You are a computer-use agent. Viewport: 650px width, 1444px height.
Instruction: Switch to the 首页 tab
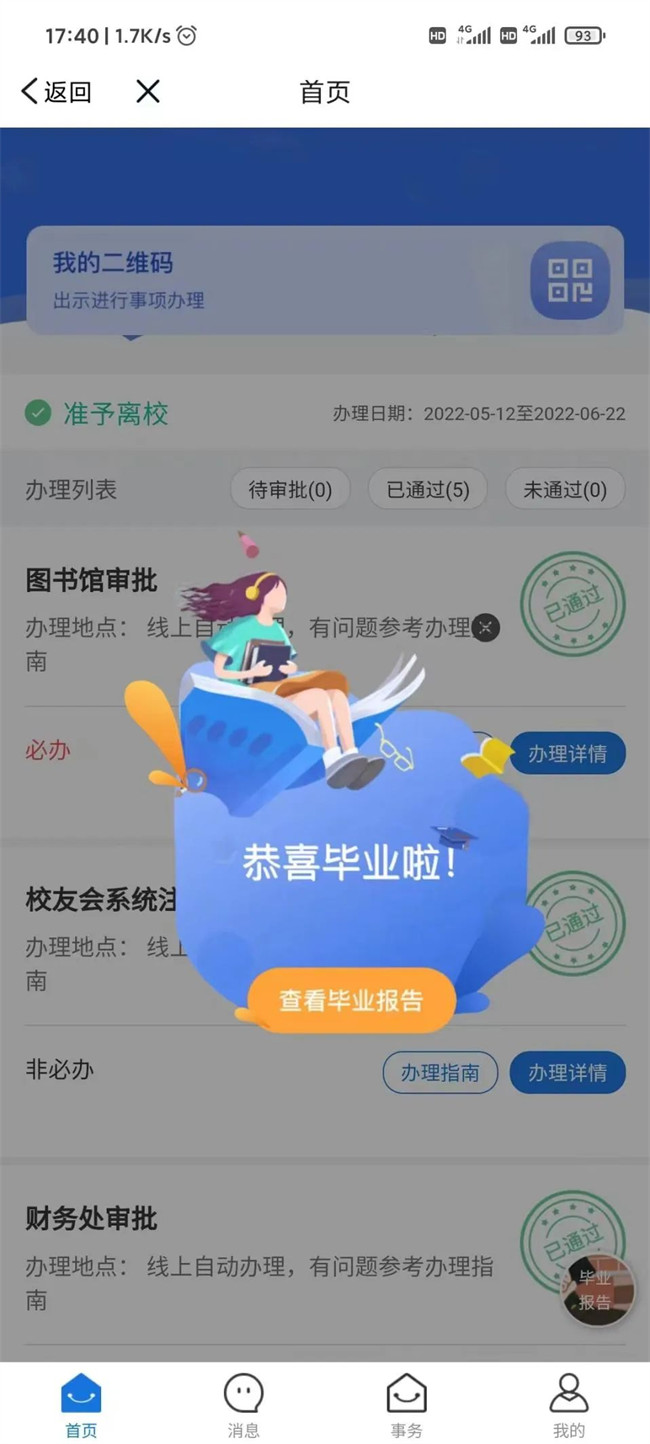coord(81,1404)
